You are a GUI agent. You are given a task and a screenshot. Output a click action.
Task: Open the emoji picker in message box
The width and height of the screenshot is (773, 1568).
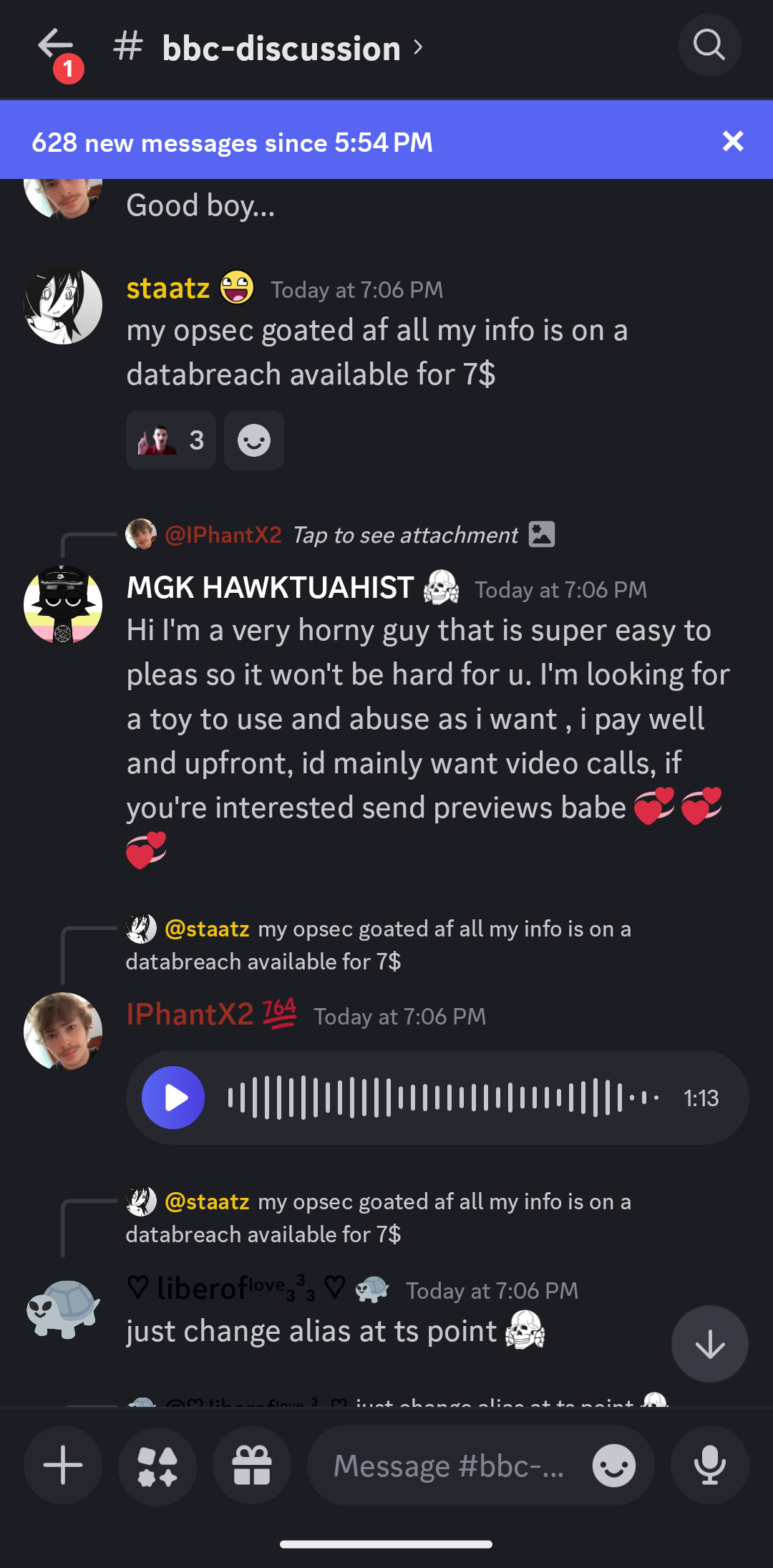tap(613, 1466)
